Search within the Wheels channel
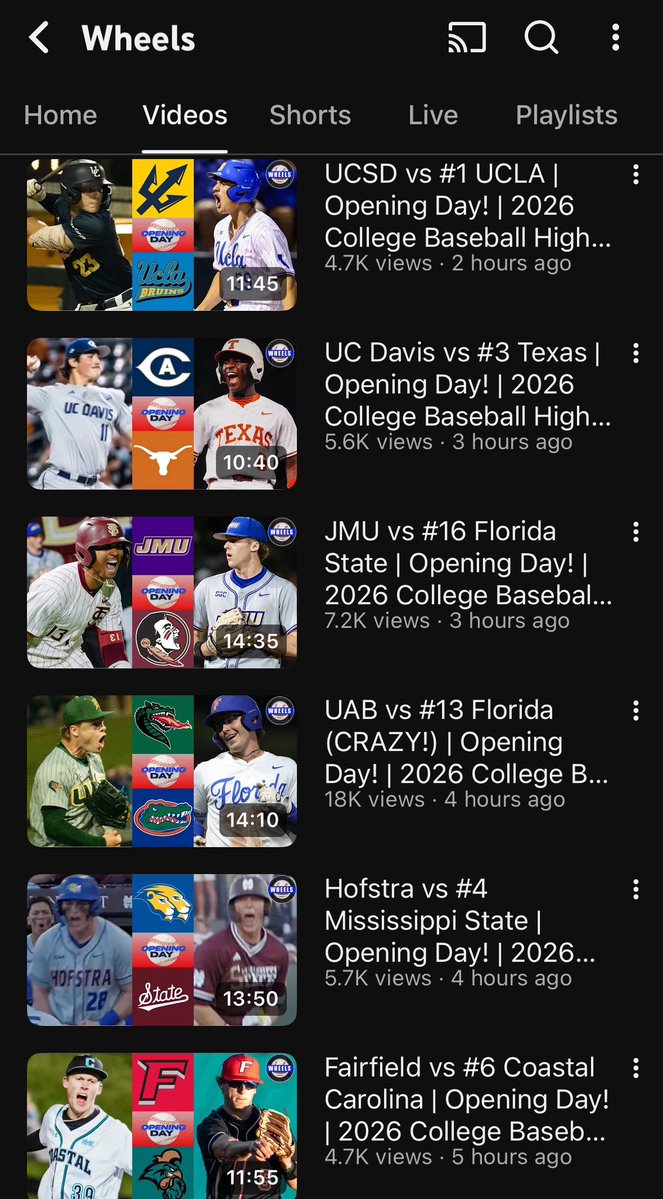The width and height of the screenshot is (663, 1199). pyautogui.click(x=541, y=39)
